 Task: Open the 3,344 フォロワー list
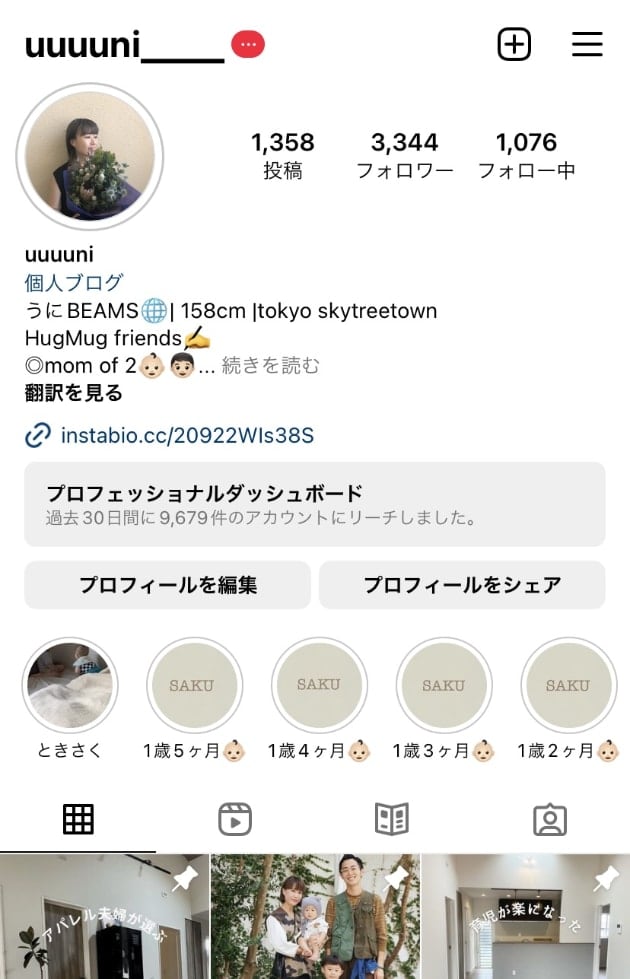[x=404, y=155]
